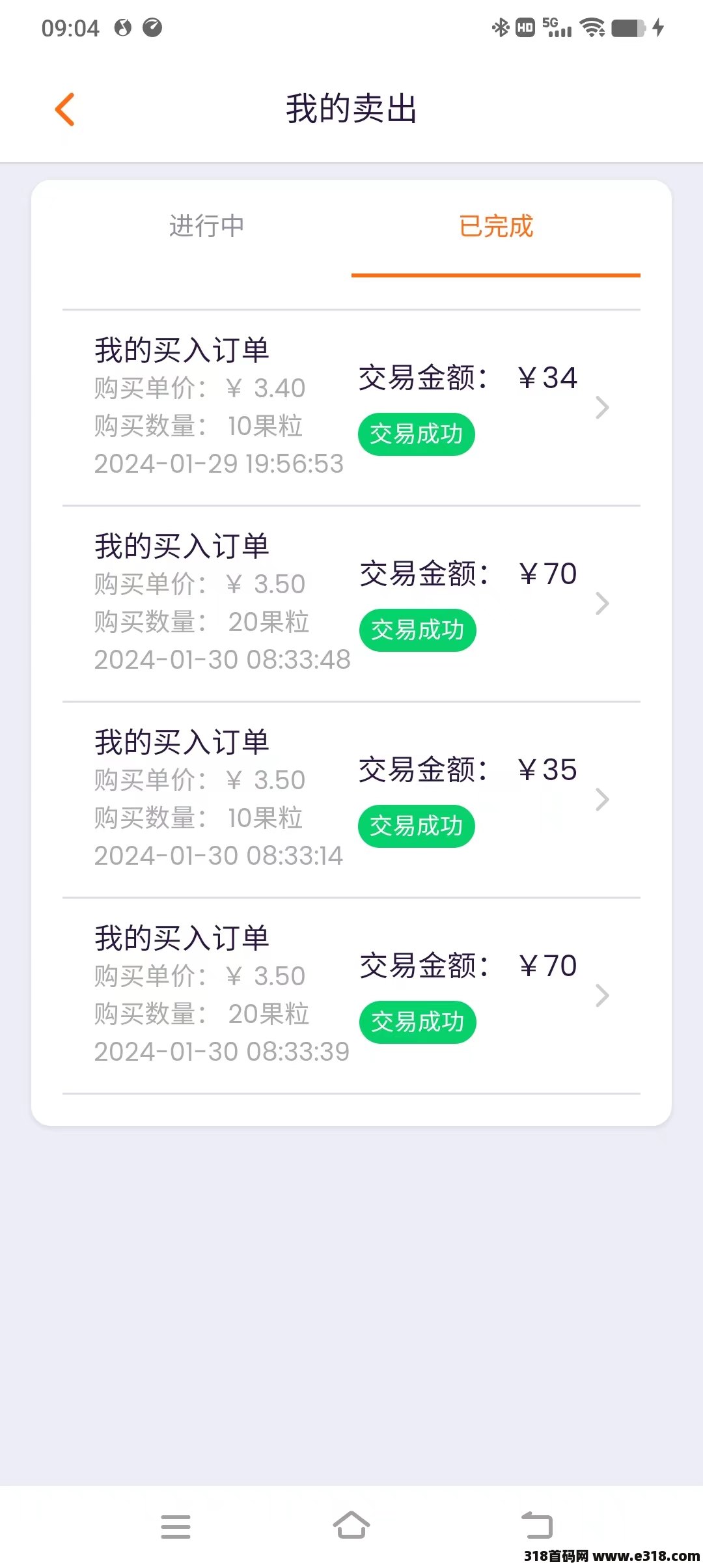Tap the system home button

click(351, 1526)
